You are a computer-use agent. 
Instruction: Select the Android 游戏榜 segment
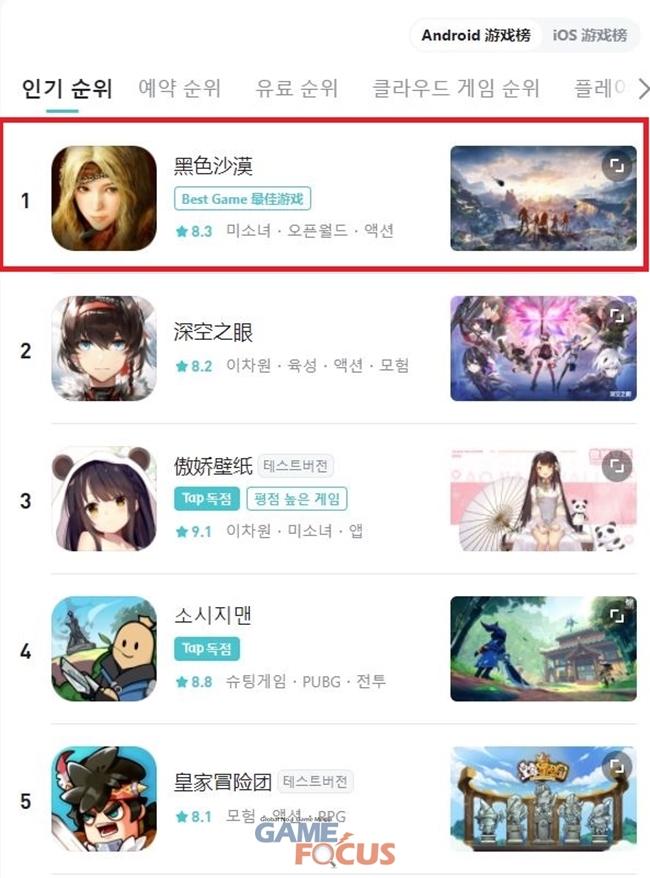pyautogui.click(x=476, y=35)
